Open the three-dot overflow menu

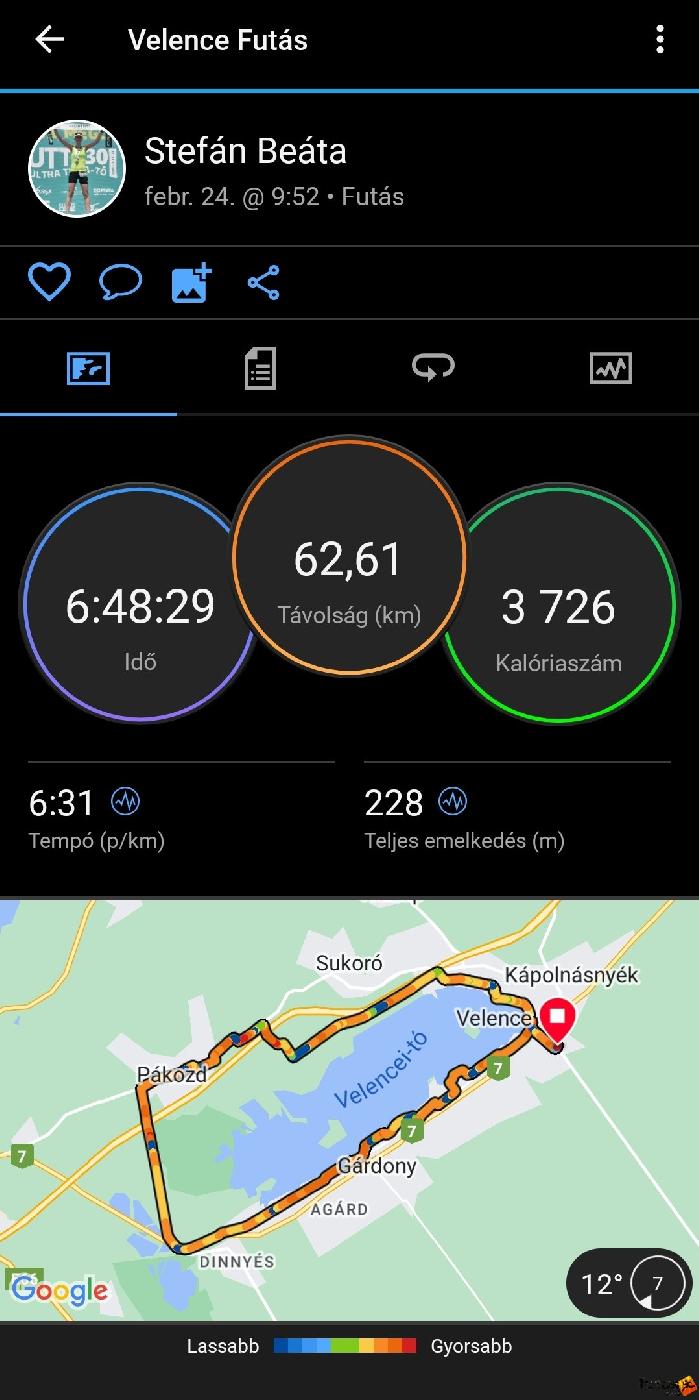[659, 40]
